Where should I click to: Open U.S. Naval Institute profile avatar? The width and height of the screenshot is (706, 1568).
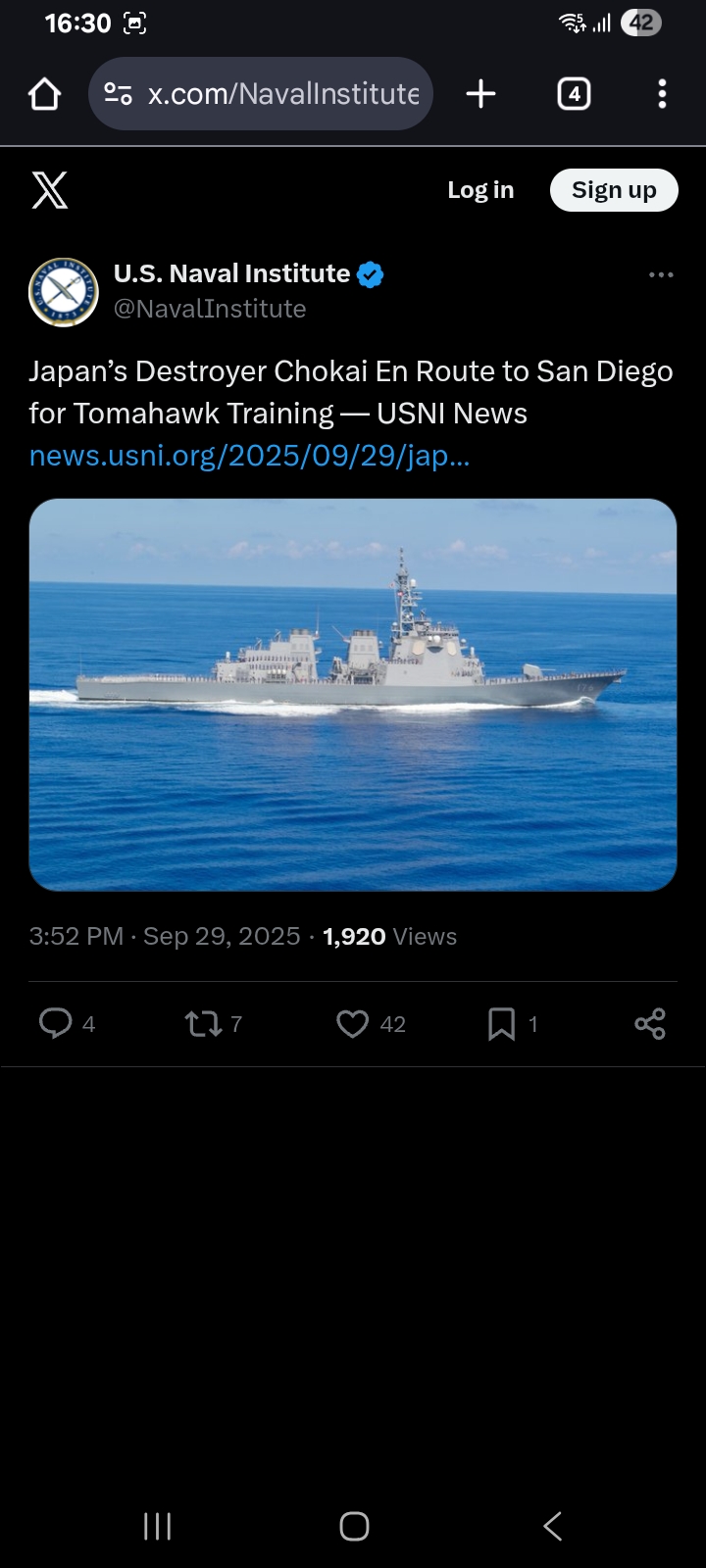tap(64, 291)
